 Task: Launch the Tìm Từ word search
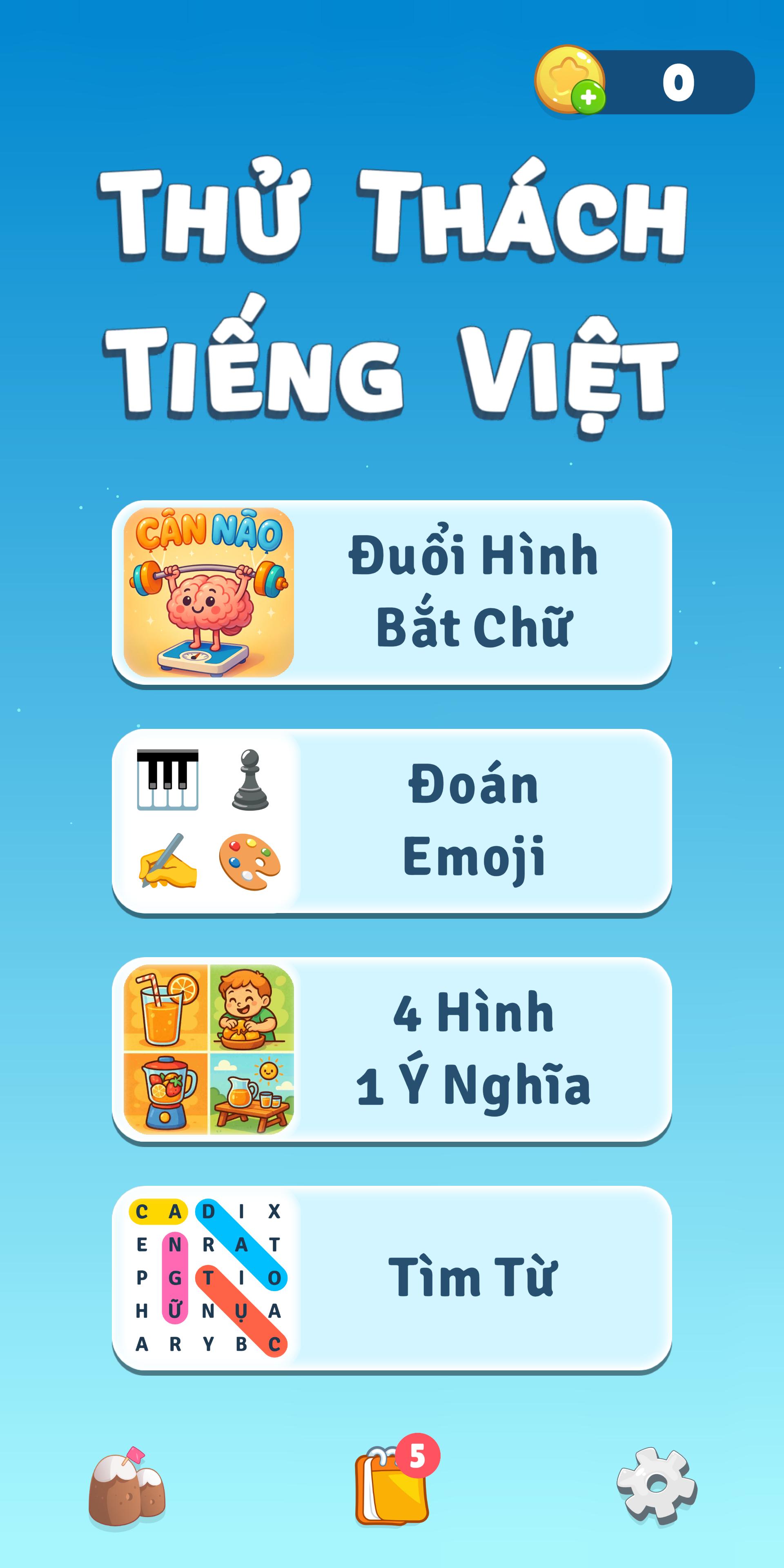[x=392, y=1278]
